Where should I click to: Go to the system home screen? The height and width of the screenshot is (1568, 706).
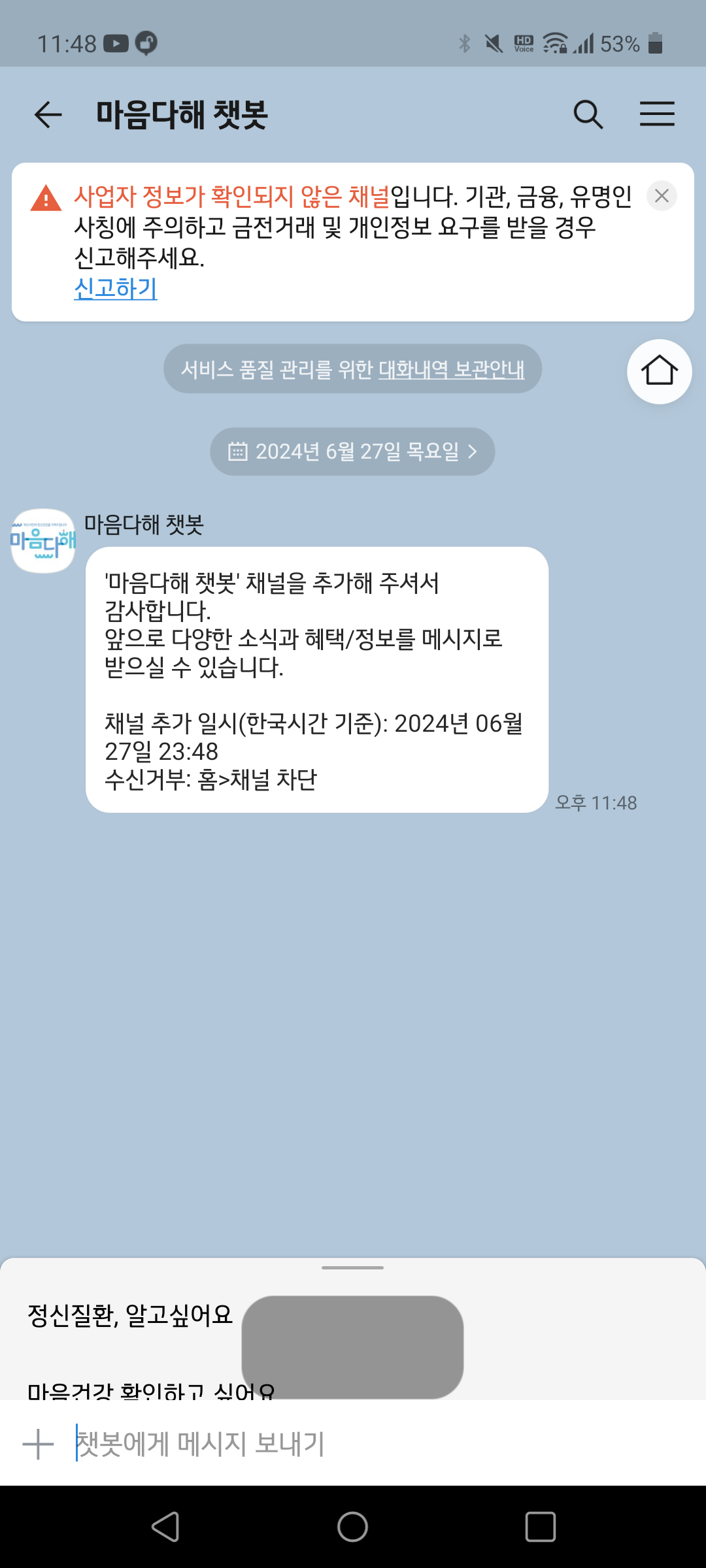352,1527
